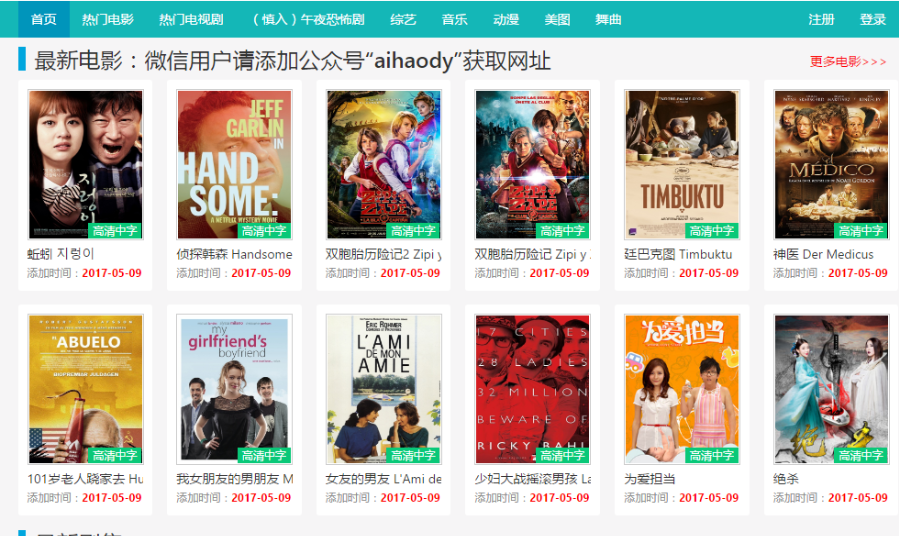Open the Timbuktu movie poster
Viewport: 899px width, 536px height.
click(x=683, y=165)
